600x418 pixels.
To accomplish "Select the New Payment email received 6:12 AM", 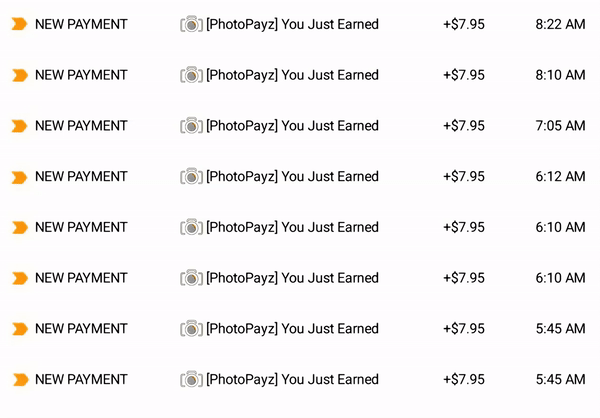I will click(292, 177).
